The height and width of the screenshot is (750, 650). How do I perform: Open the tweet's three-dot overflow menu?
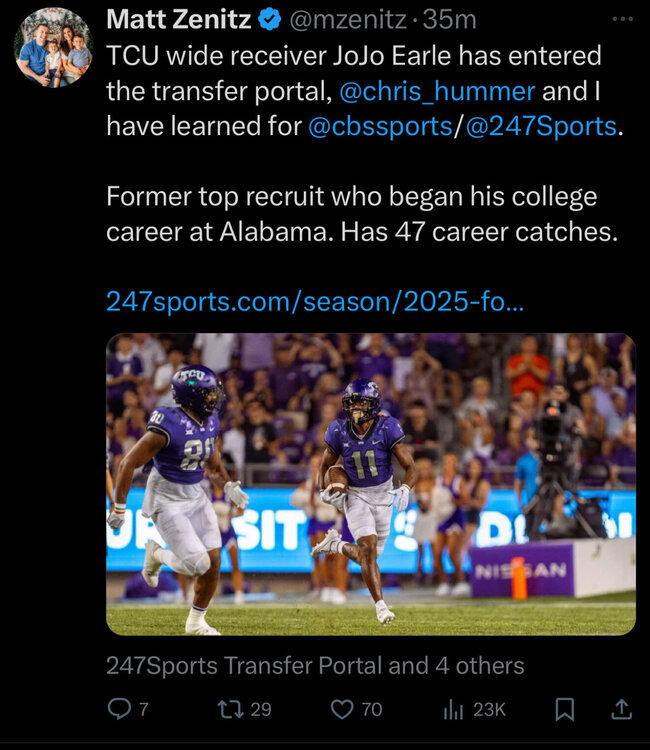[622, 18]
